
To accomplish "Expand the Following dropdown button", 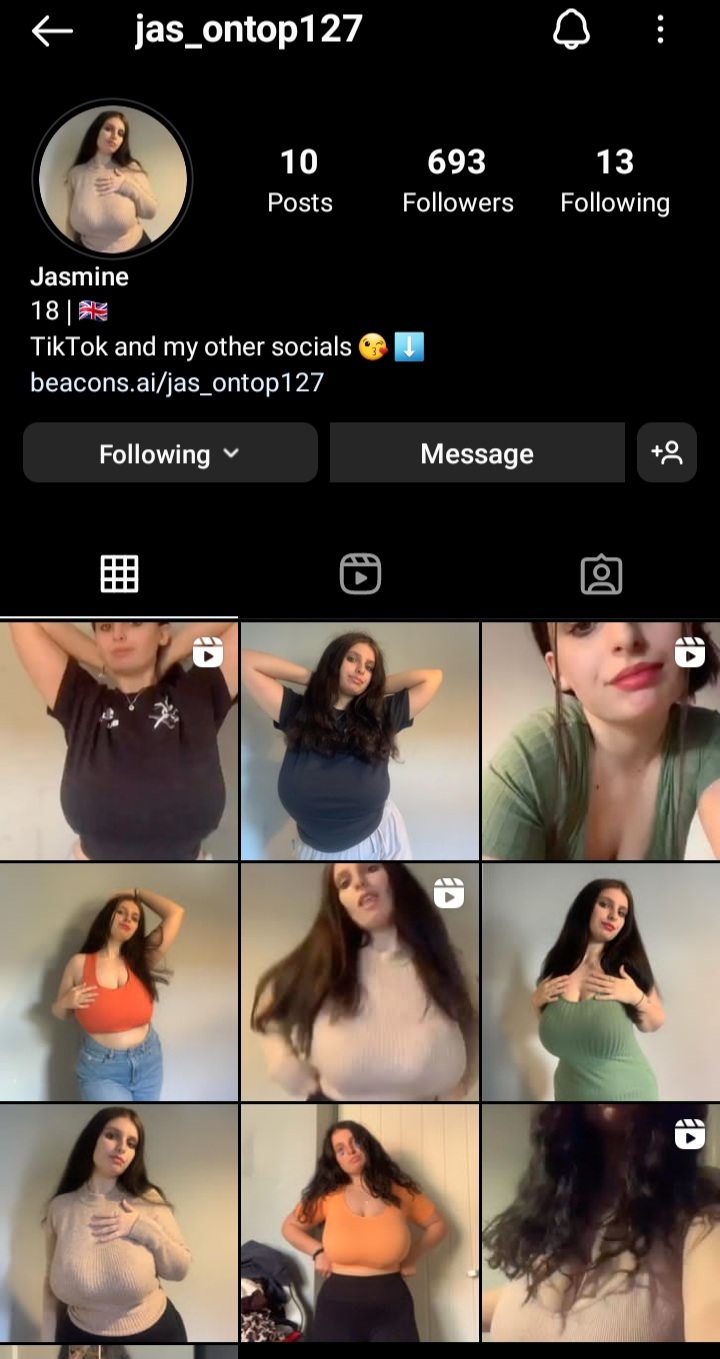I will pos(170,453).
